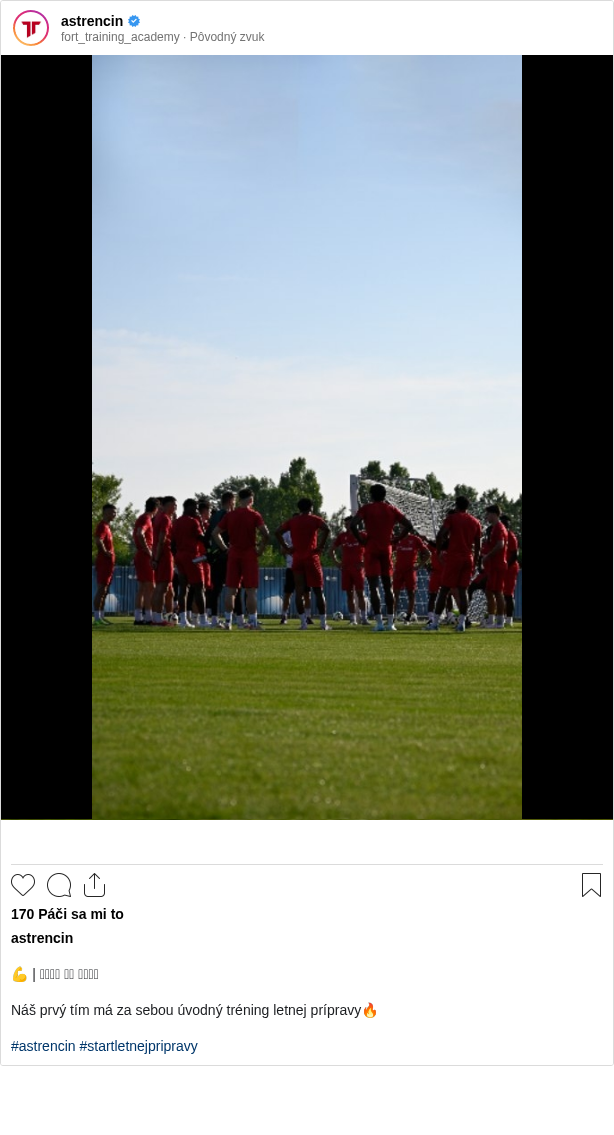This screenshot has width=614, height=1135.
Task: Open the #startletnejpripravy hashtag
Action: 138,1046
